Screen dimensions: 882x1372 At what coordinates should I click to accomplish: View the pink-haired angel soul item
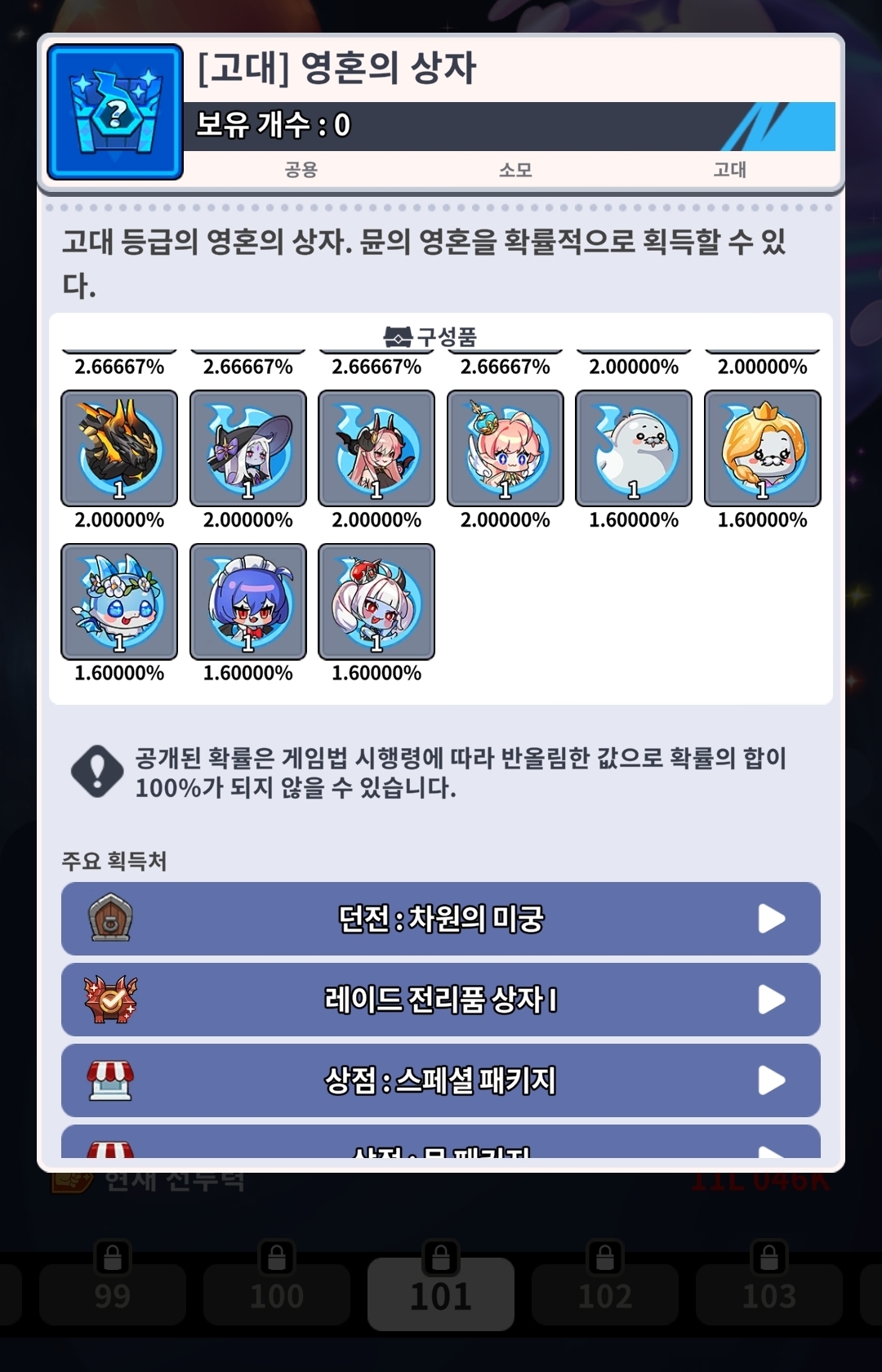point(506,448)
